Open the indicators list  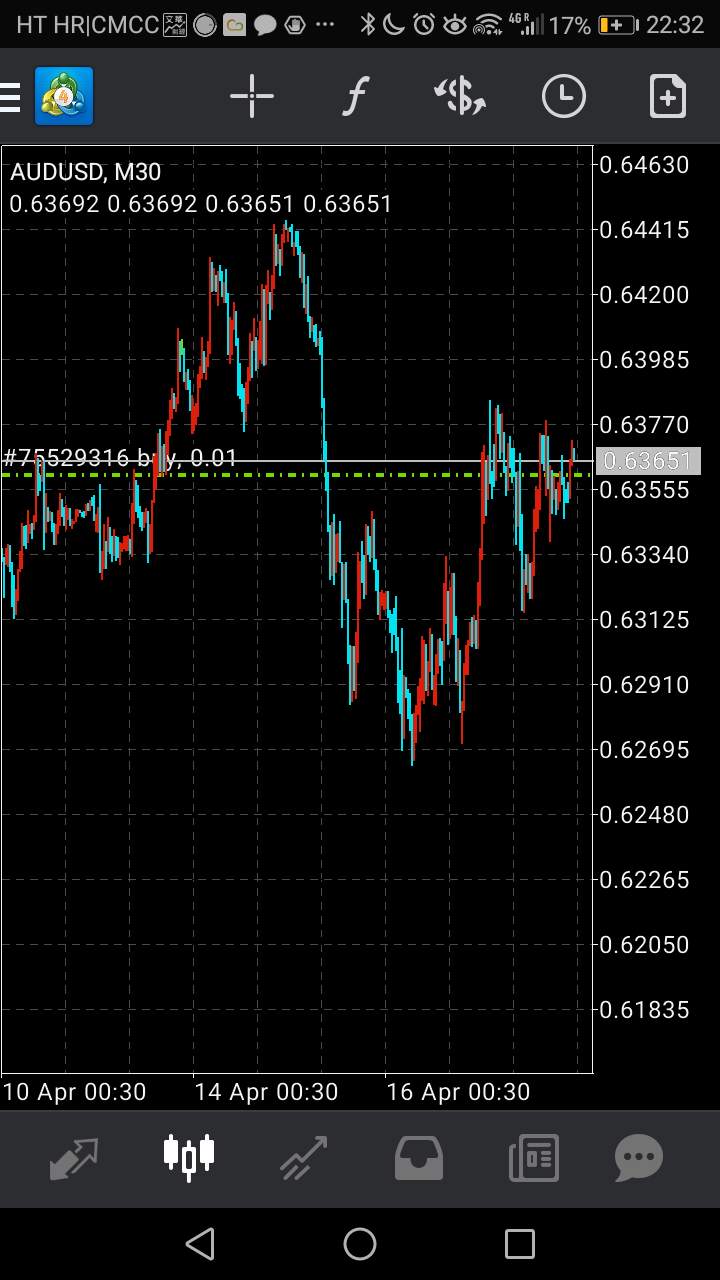355,97
